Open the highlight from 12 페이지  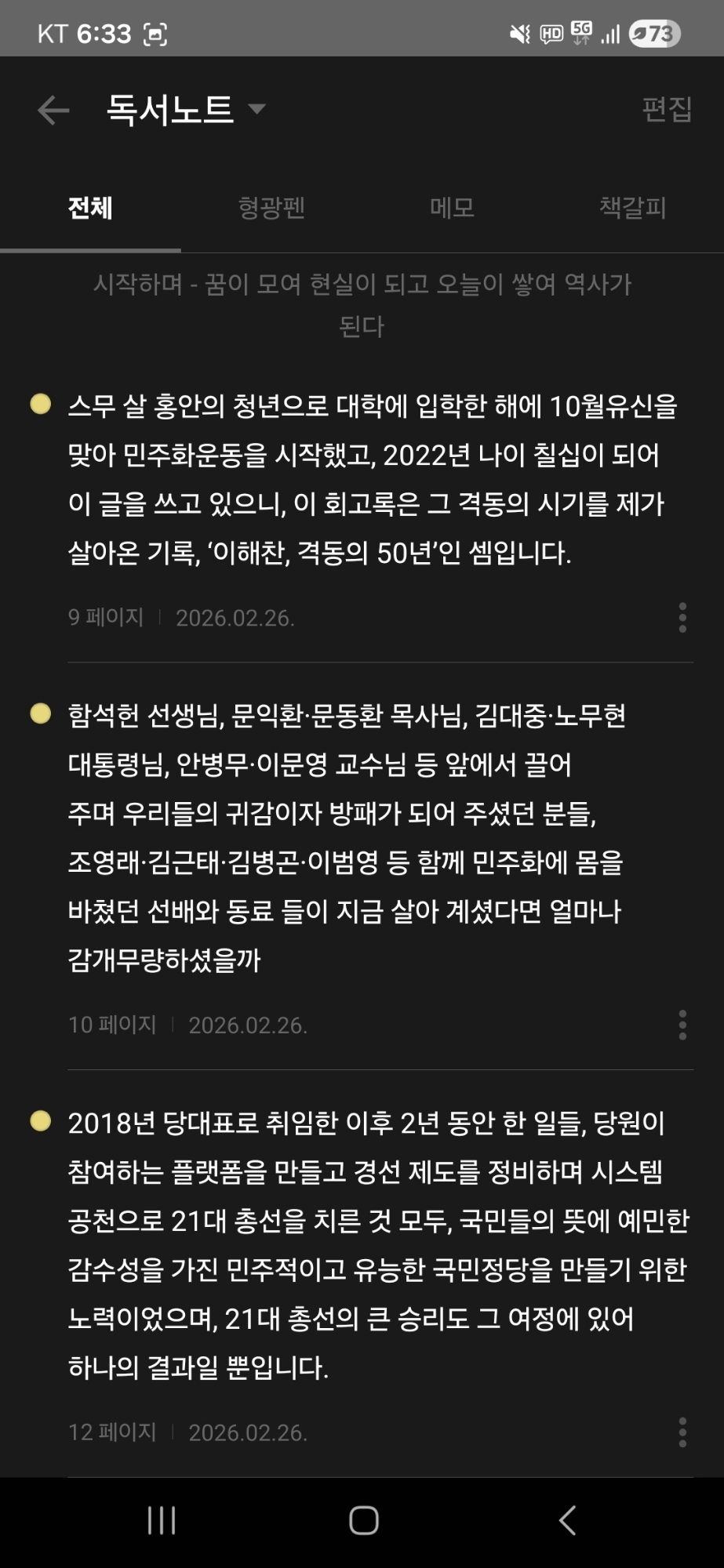(x=377, y=1245)
